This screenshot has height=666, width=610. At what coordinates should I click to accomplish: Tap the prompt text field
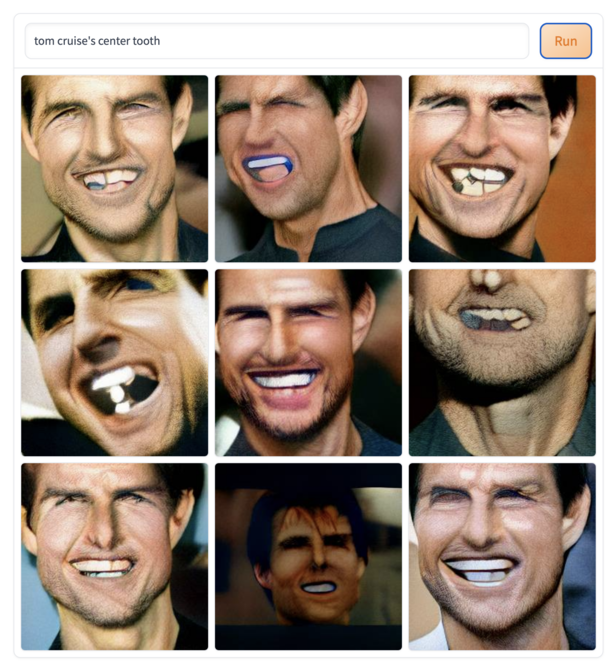(276, 41)
